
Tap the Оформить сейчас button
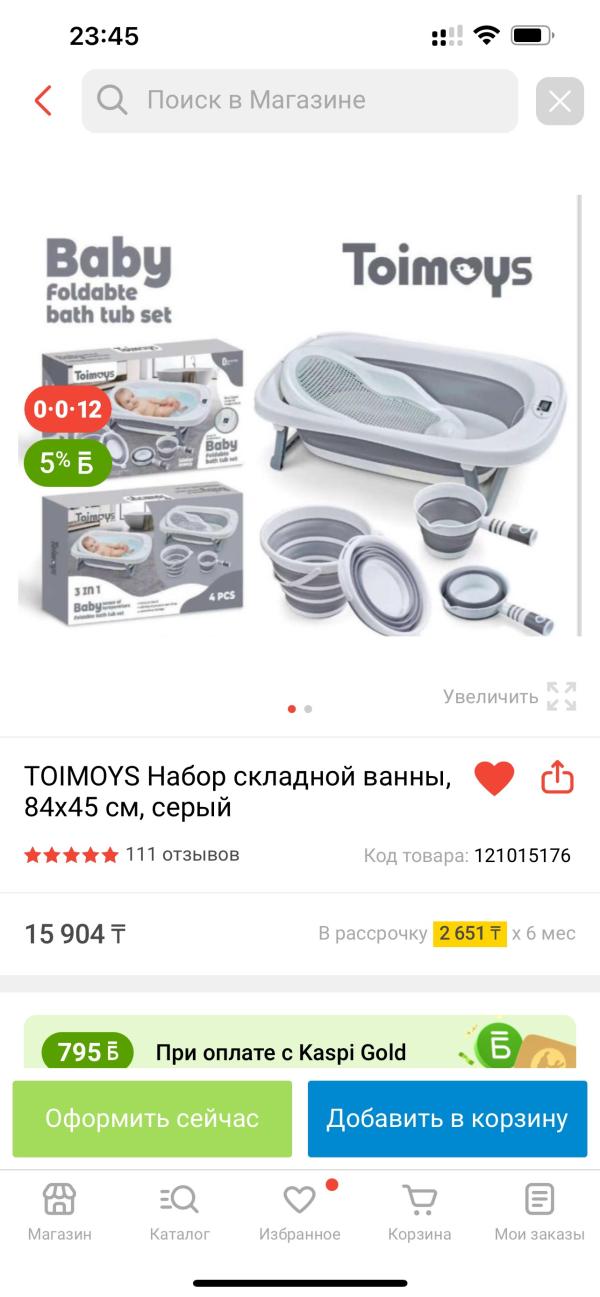(152, 1118)
